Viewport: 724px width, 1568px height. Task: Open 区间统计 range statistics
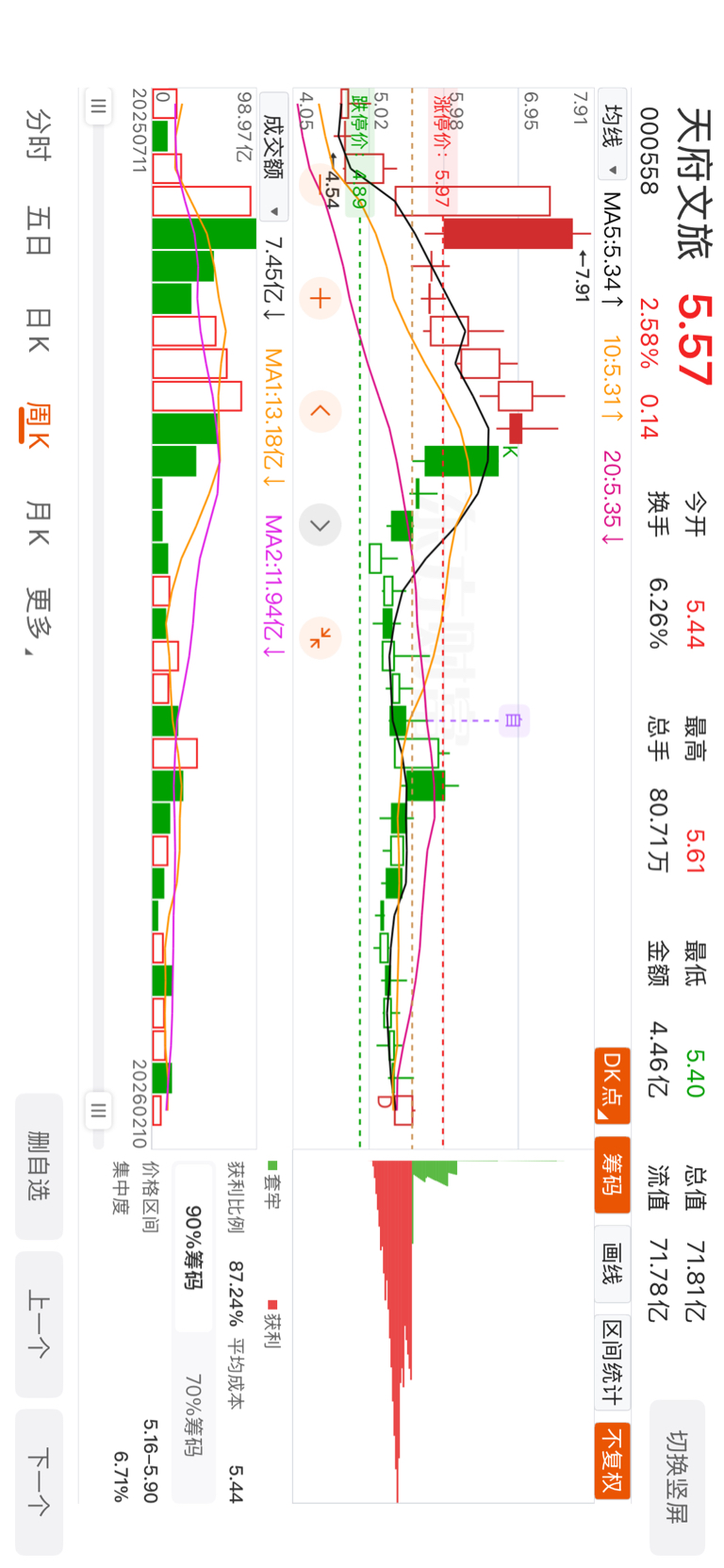613,1362
